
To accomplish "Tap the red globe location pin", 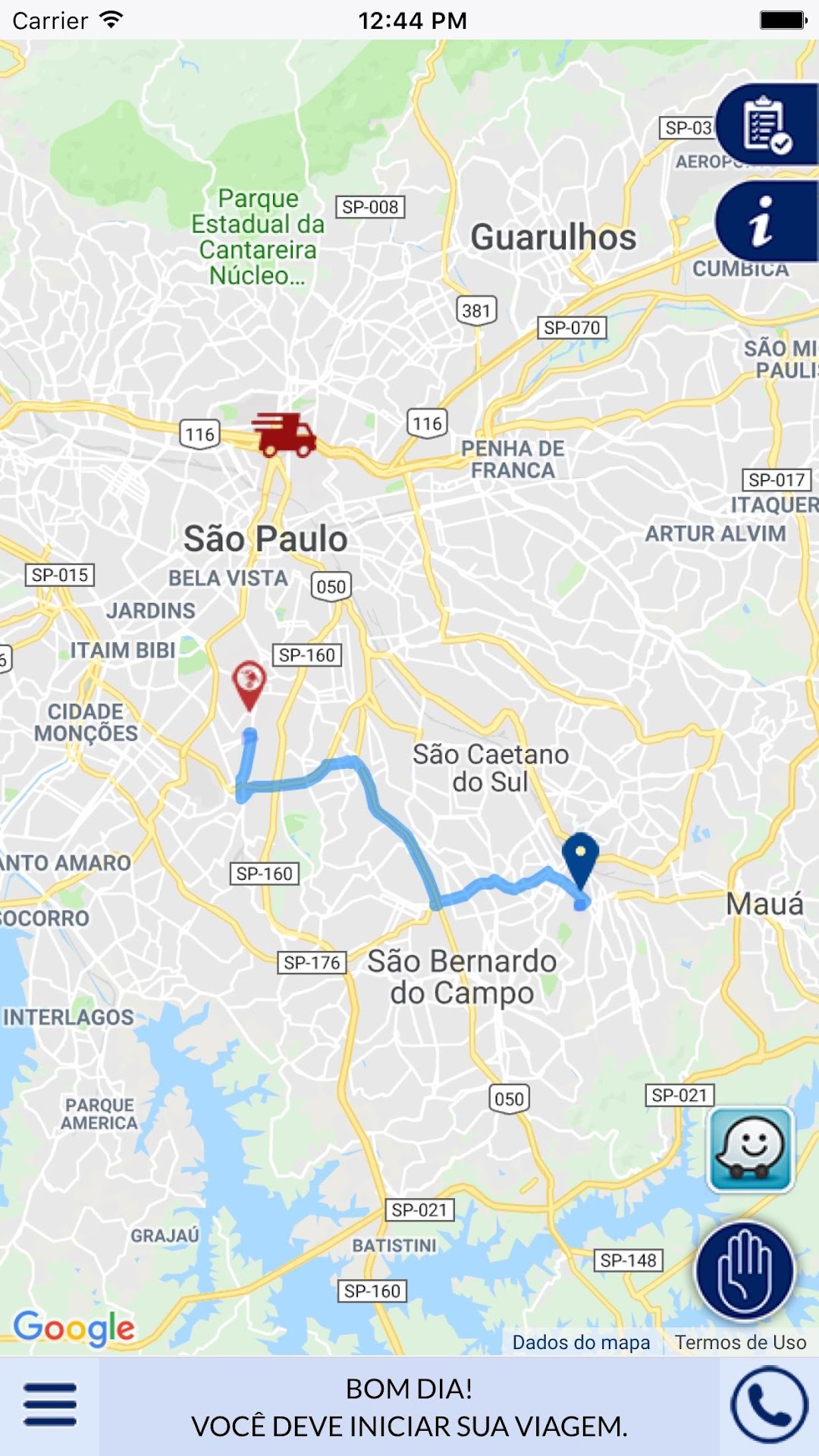I will pos(249,686).
